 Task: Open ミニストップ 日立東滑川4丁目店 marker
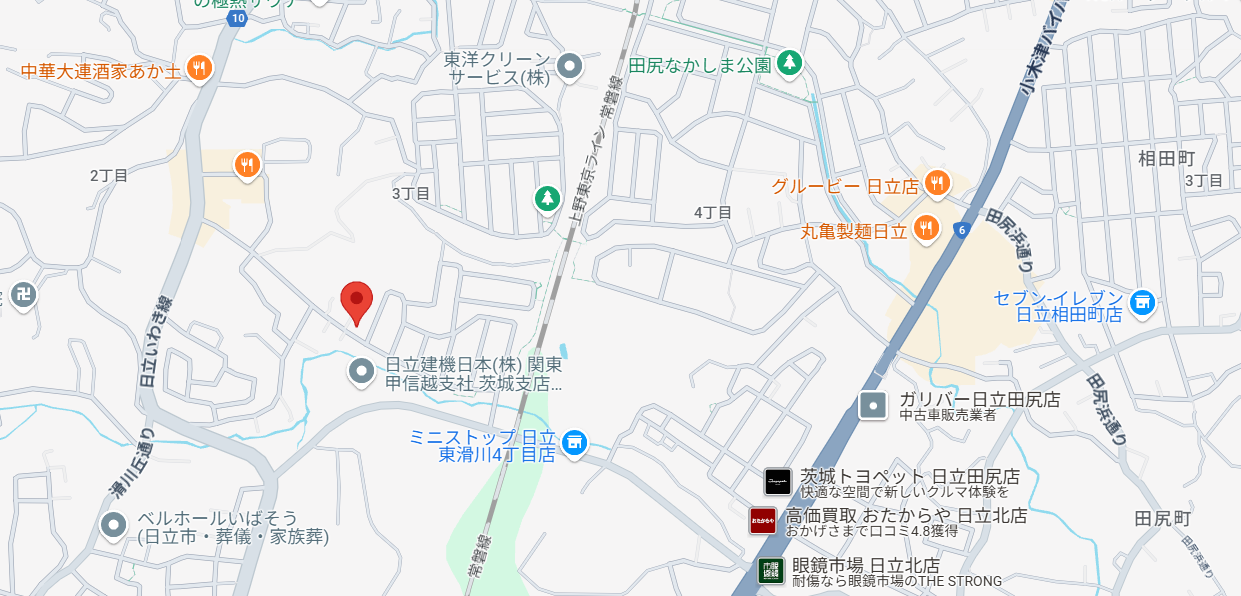pos(573,441)
